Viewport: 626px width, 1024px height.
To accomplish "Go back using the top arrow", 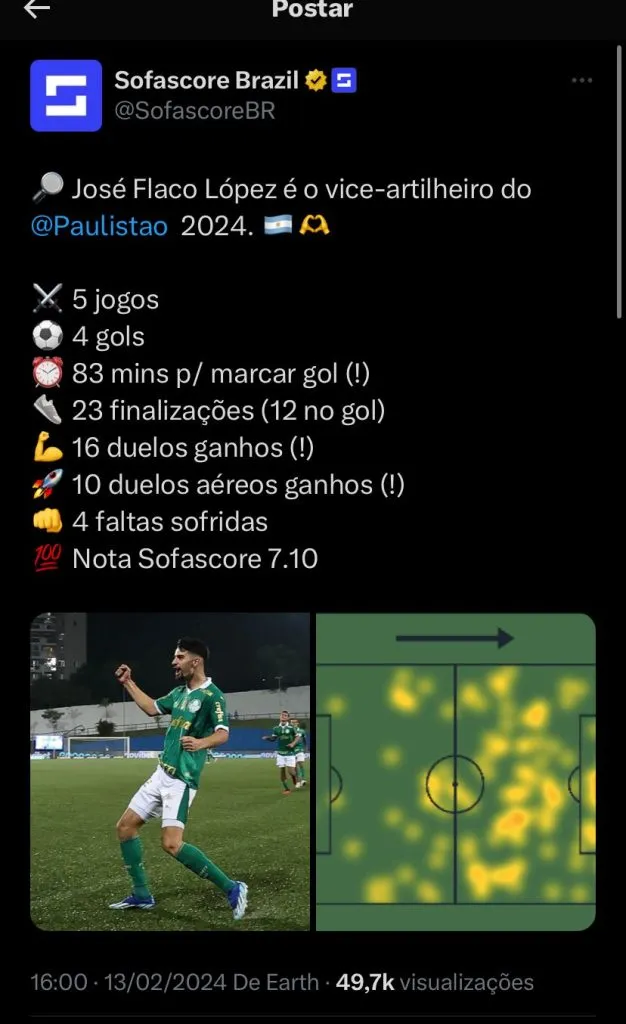I will 37,10.
